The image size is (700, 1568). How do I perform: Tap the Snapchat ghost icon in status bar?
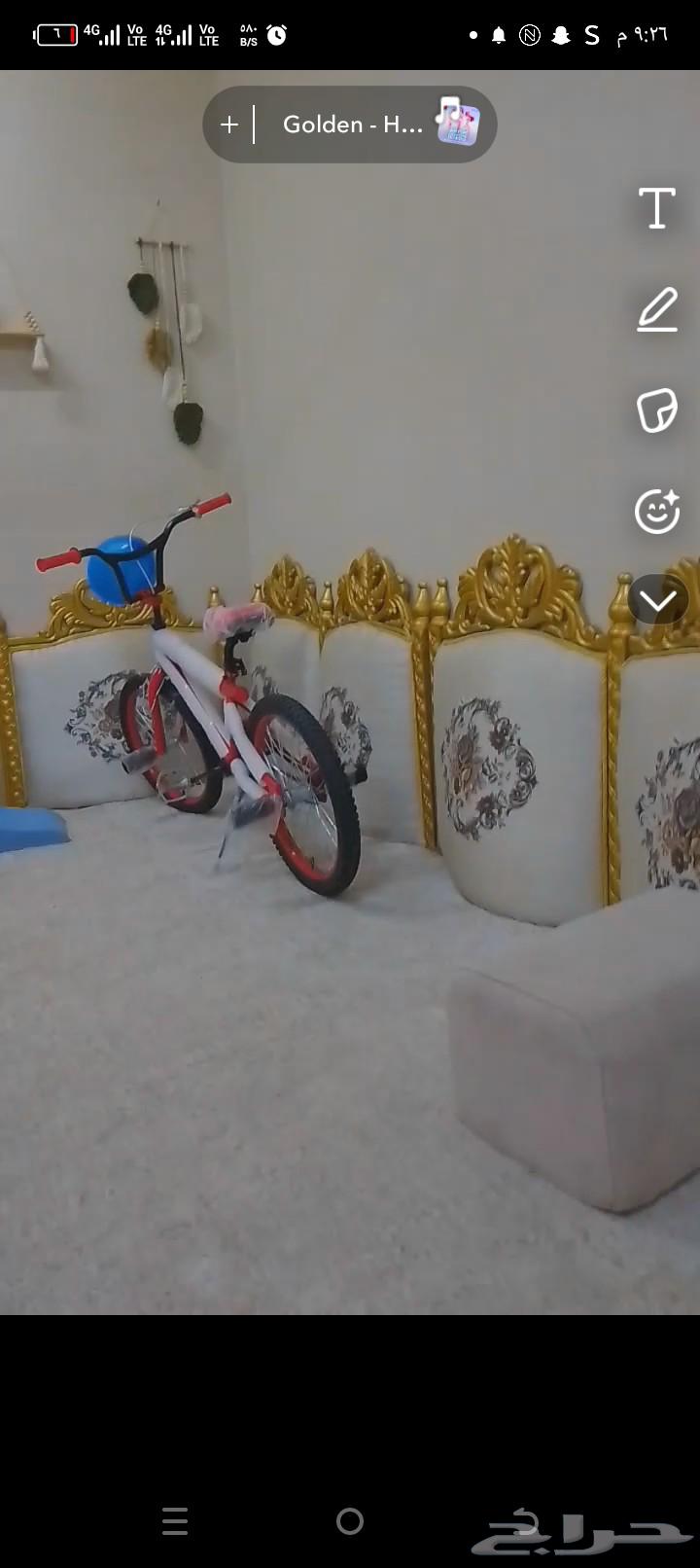pos(562,35)
